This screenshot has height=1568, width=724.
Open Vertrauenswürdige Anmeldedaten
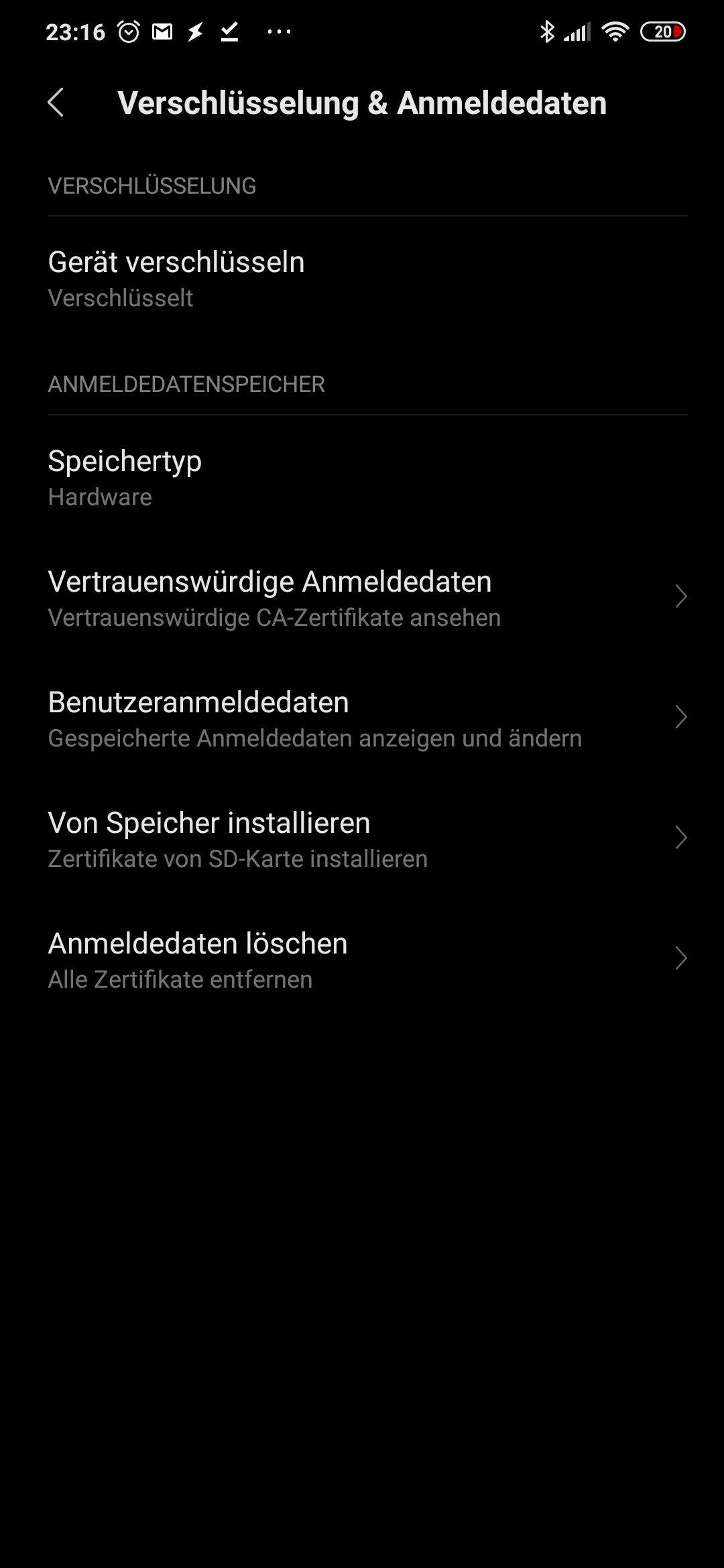(362, 598)
